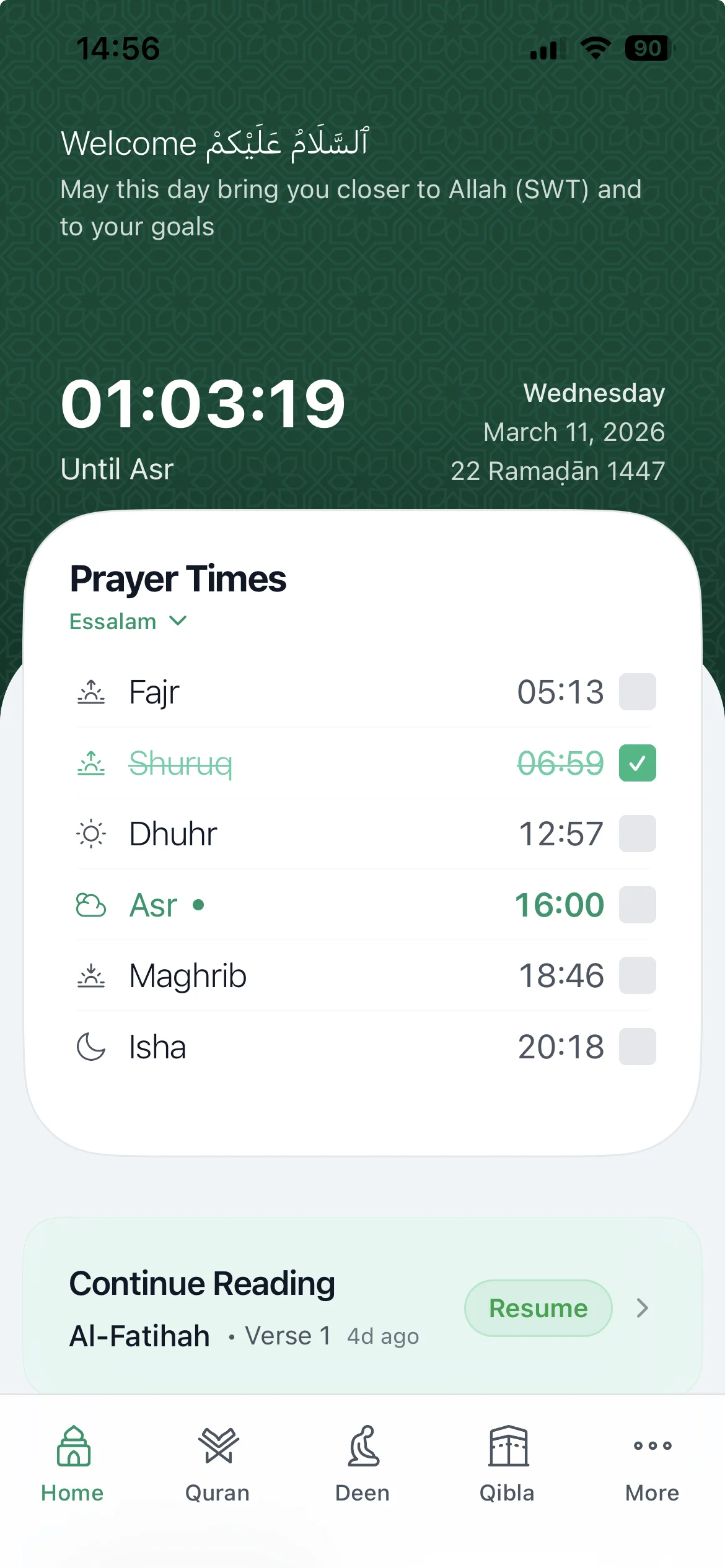Click the Maghrib sunset icon
725x1568 pixels.
(x=91, y=974)
